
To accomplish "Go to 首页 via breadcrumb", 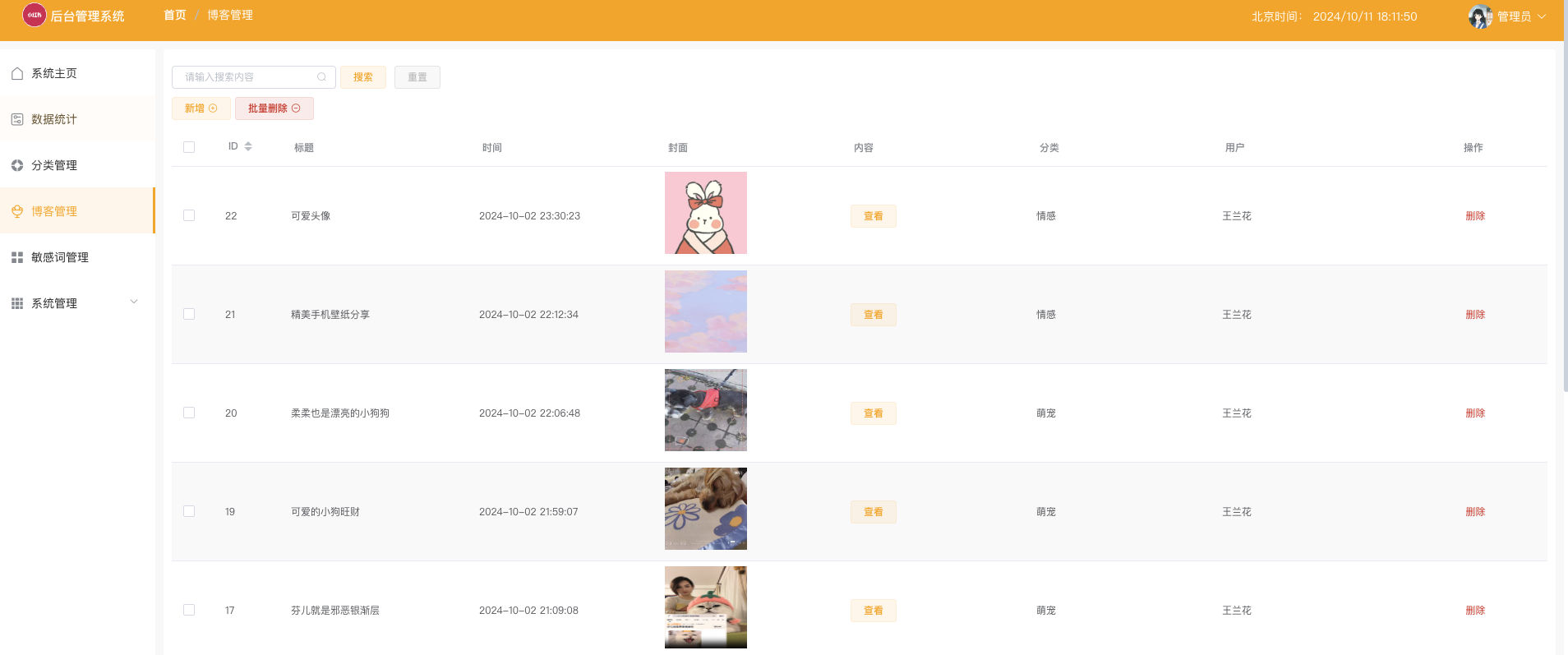I will point(174,15).
